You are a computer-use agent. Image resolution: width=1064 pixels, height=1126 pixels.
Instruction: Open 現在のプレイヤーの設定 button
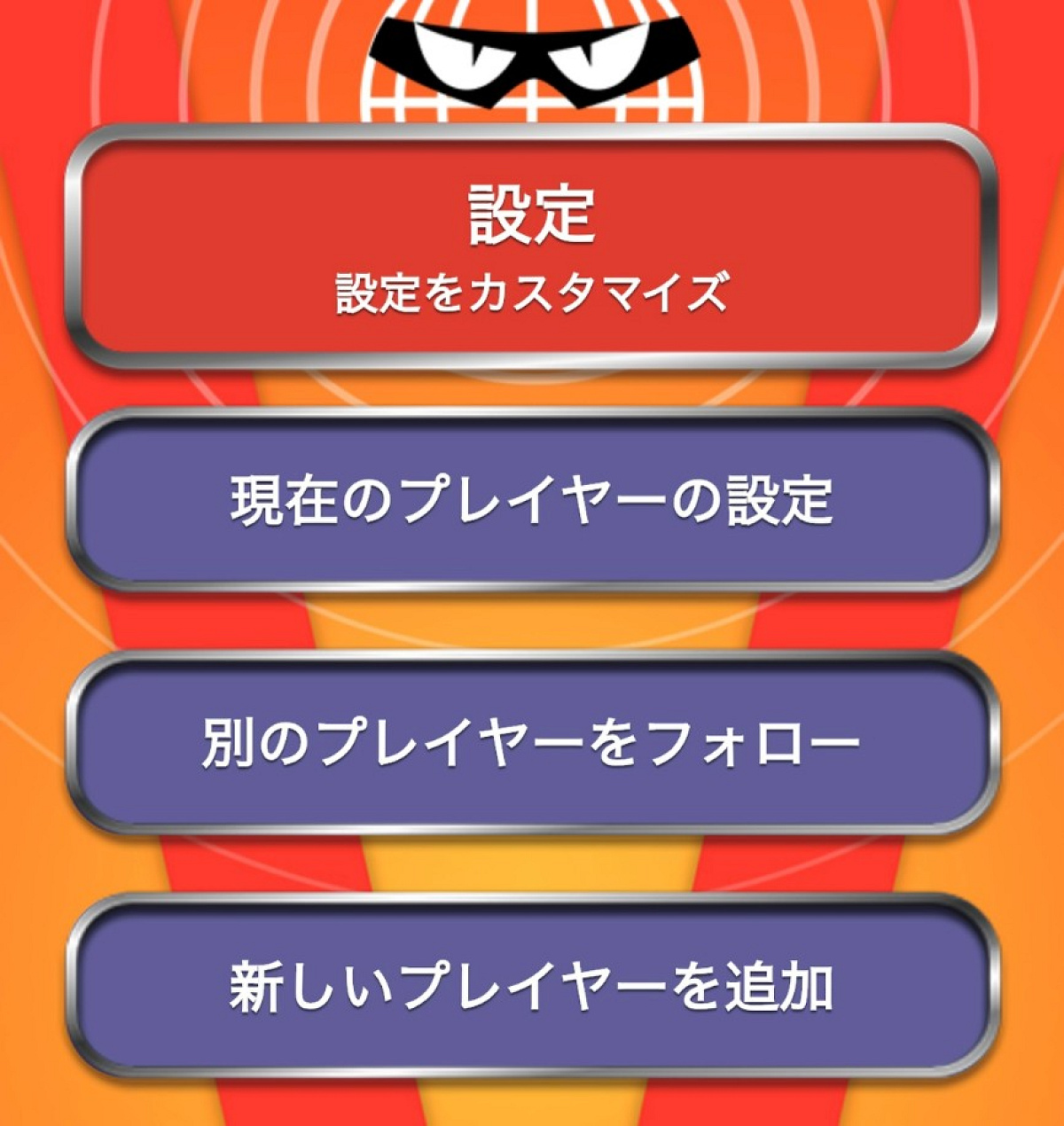point(532,500)
